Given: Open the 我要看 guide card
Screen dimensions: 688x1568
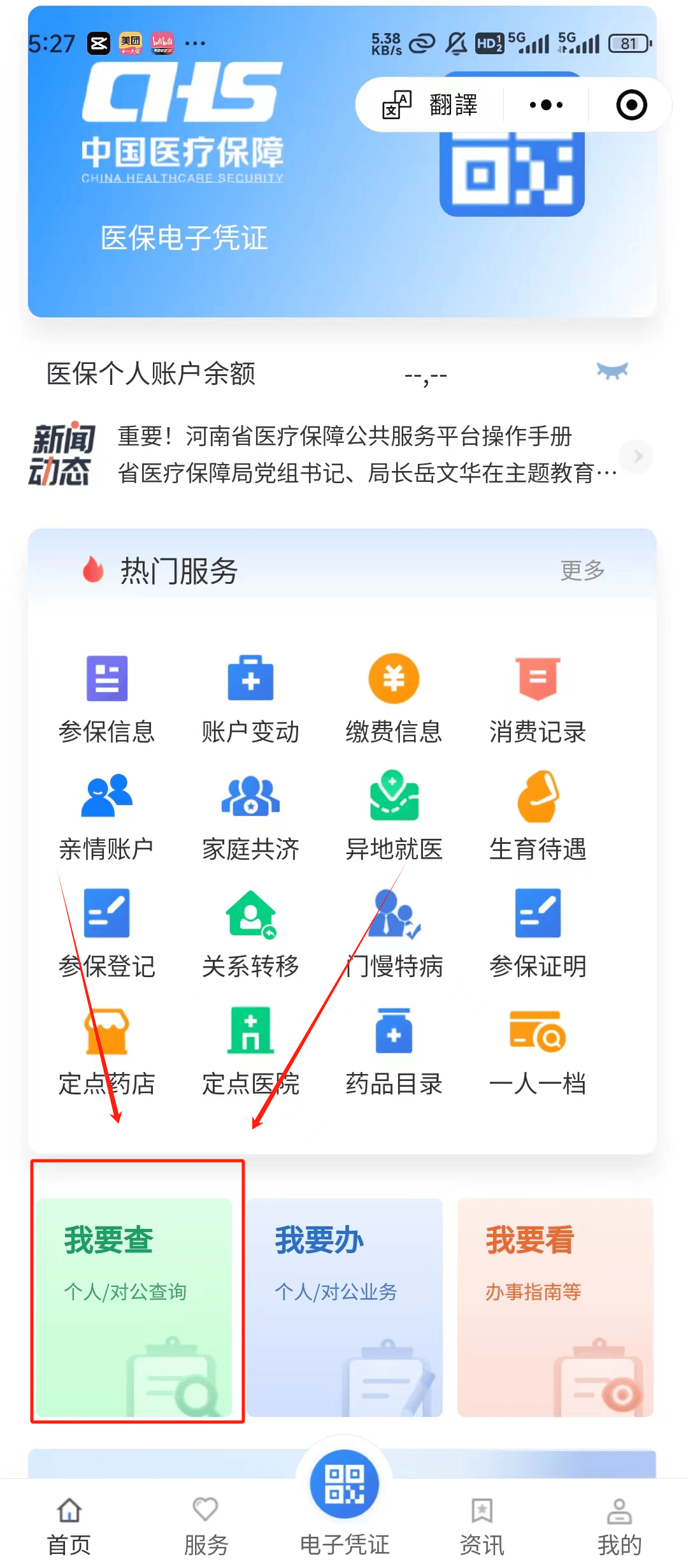Looking at the screenshot, I should [x=555, y=1307].
